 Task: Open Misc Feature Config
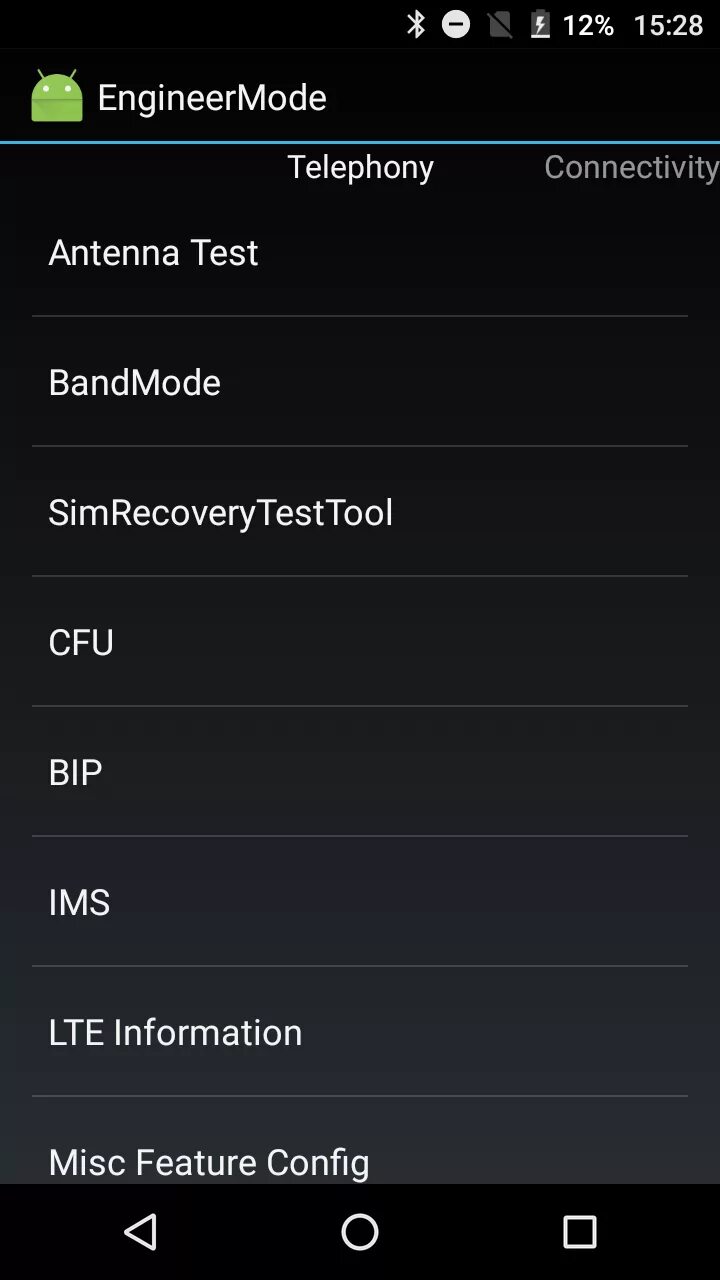coord(360,1158)
